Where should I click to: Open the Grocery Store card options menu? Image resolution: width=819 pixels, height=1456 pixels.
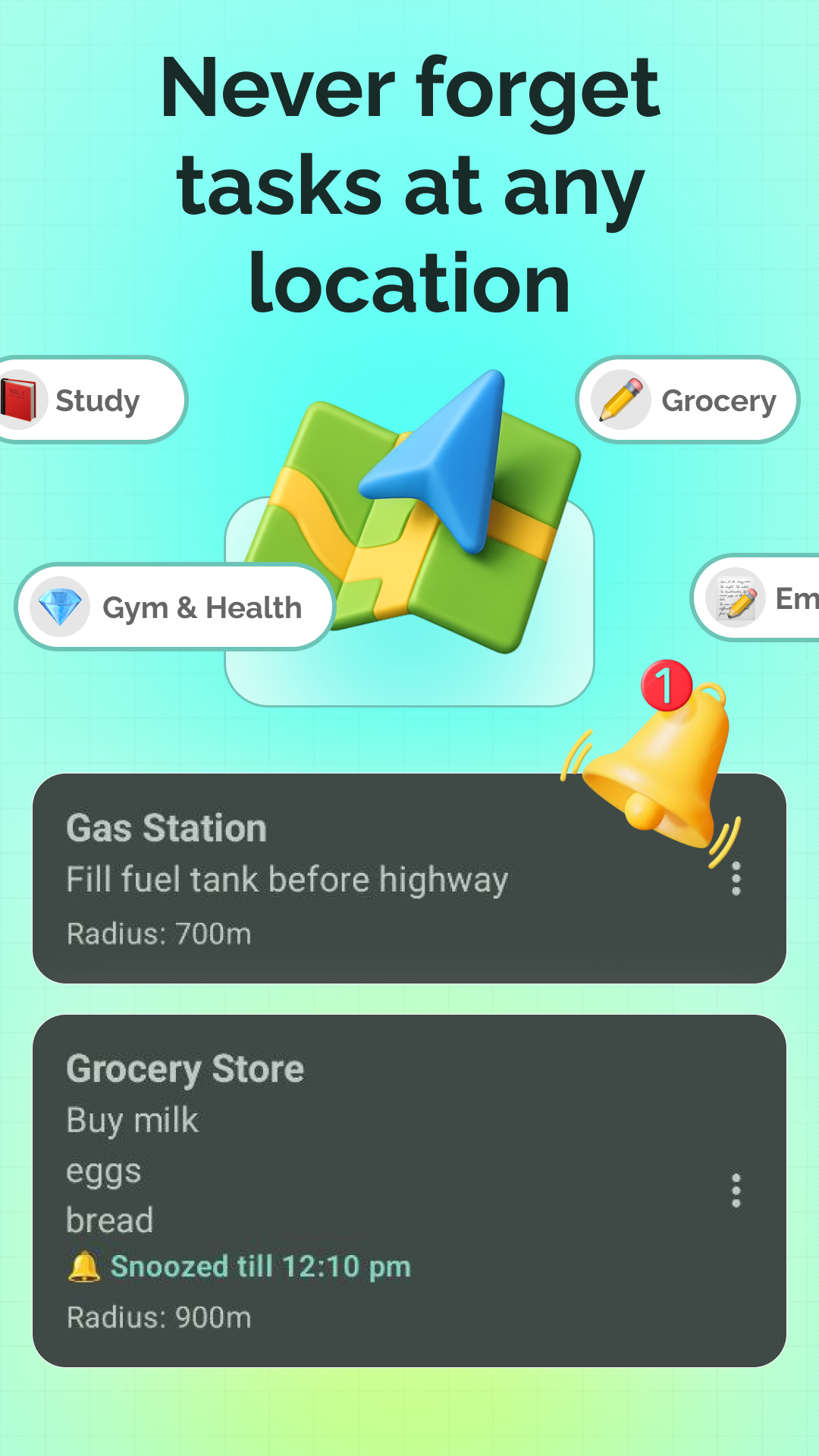735,1191
